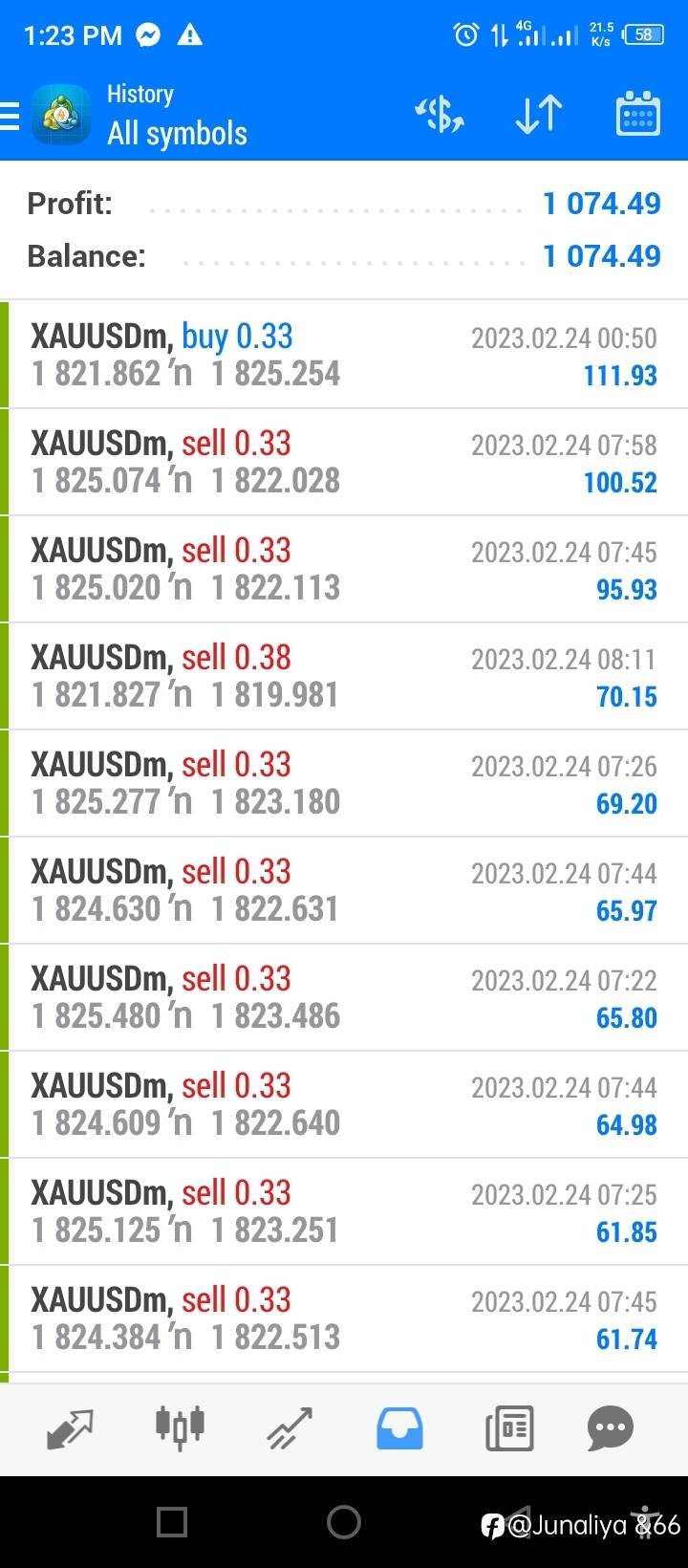This screenshot has height=1568, width=688.
Task: Go to the phone home screen
Action: click(344, 1522)
